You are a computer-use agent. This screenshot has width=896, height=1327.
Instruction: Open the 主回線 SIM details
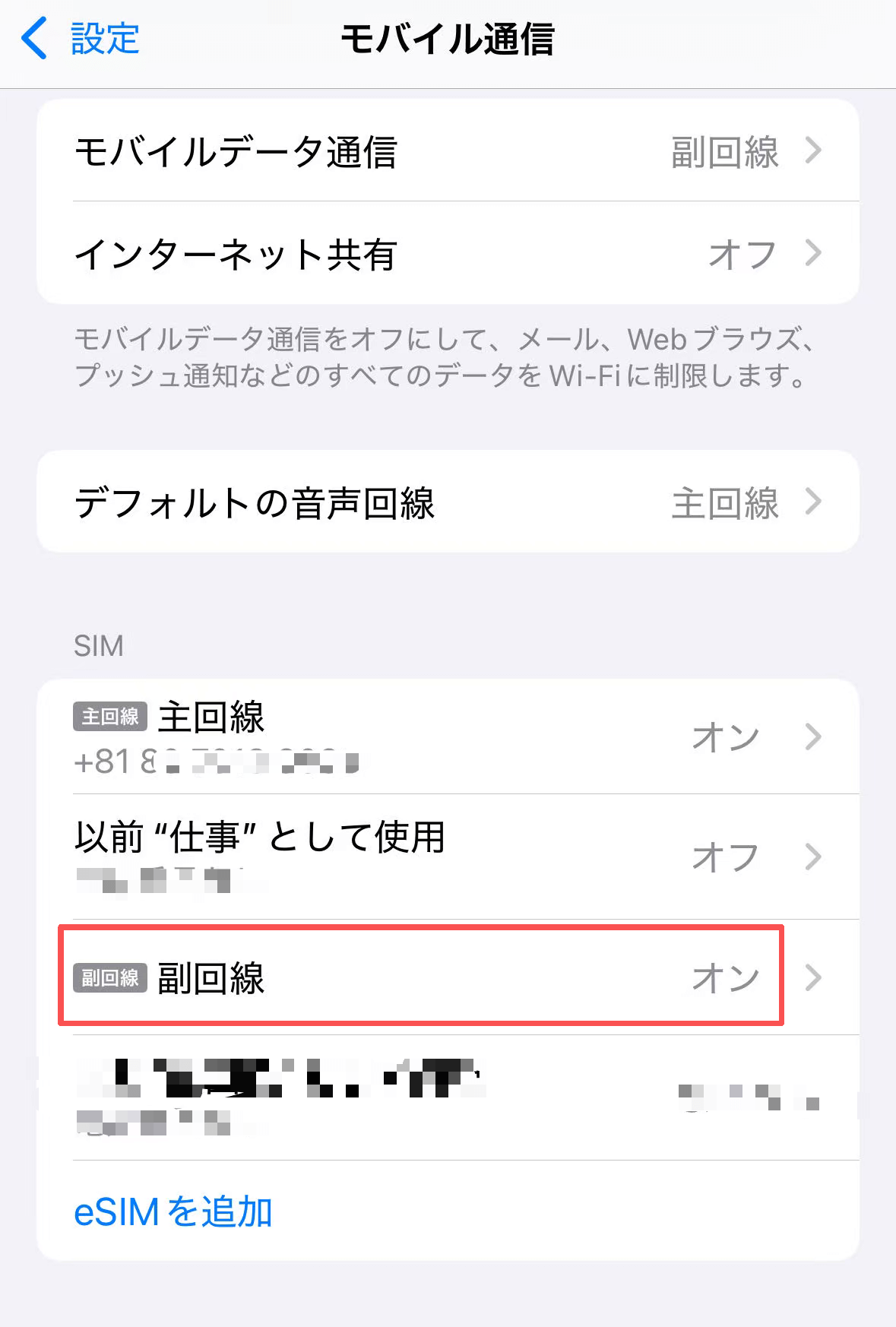[x=447, y=736]
